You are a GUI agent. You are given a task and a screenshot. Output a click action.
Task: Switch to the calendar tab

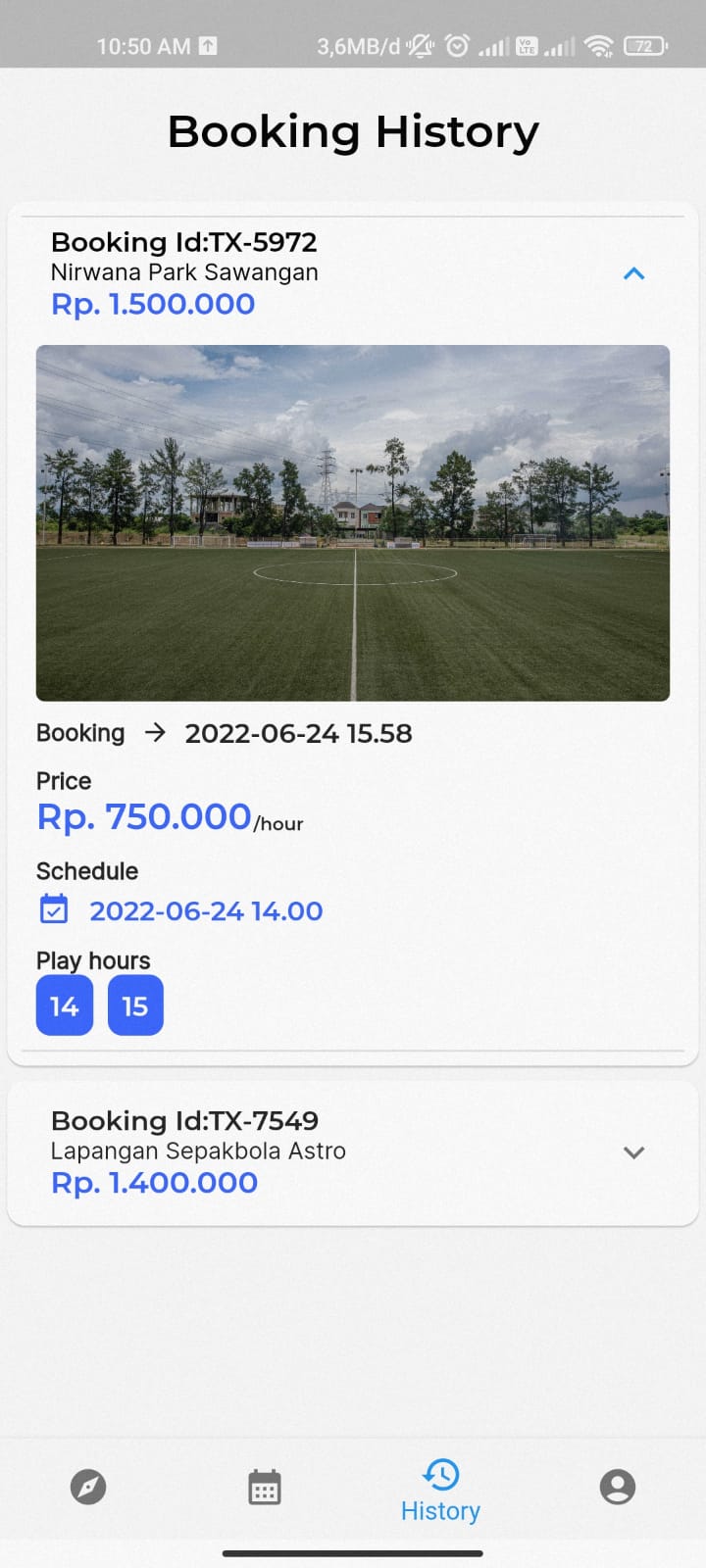(x=265, y=1487)
